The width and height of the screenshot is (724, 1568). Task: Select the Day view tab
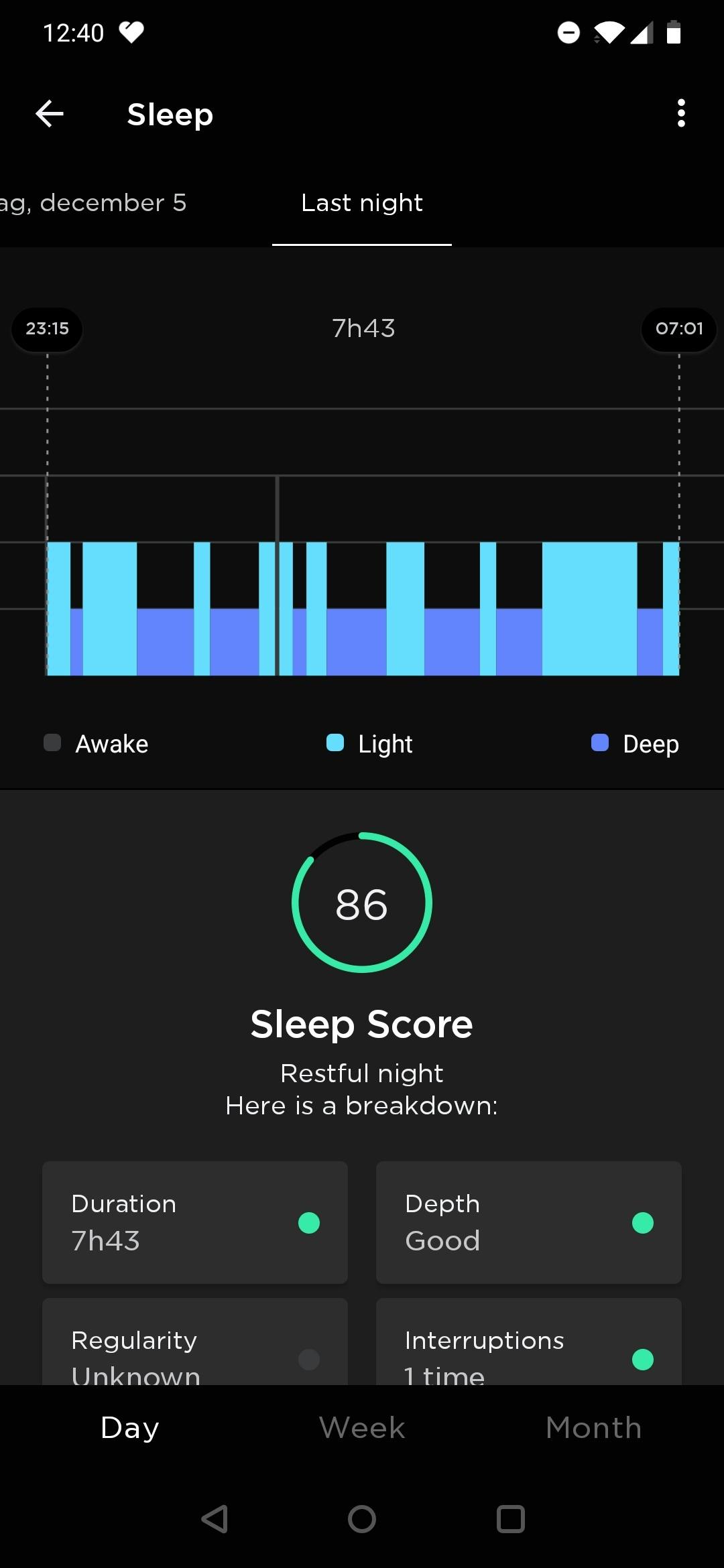(130, 1428)
